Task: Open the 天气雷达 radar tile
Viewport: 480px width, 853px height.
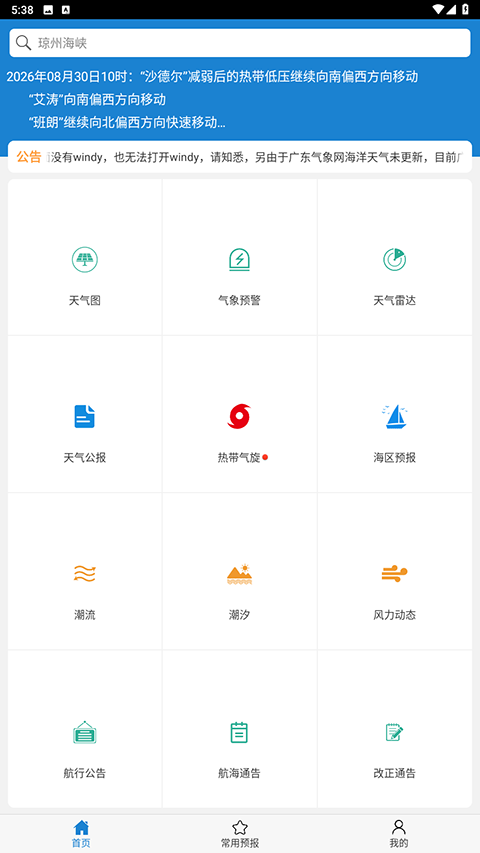Action: pyautogui.click(x=395, y=257)
